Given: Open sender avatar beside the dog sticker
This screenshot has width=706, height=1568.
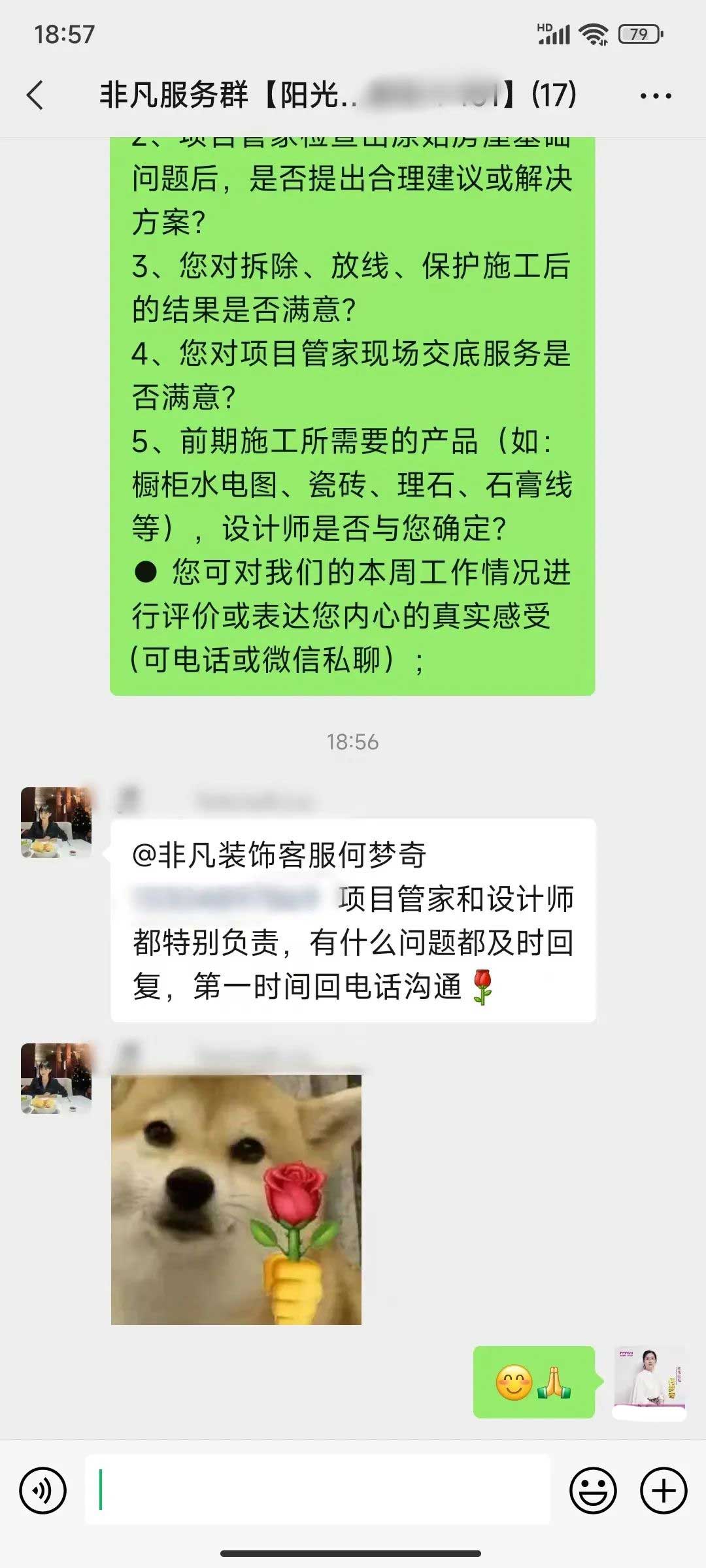Looking at the screenshot, I should pos(56,1078).
